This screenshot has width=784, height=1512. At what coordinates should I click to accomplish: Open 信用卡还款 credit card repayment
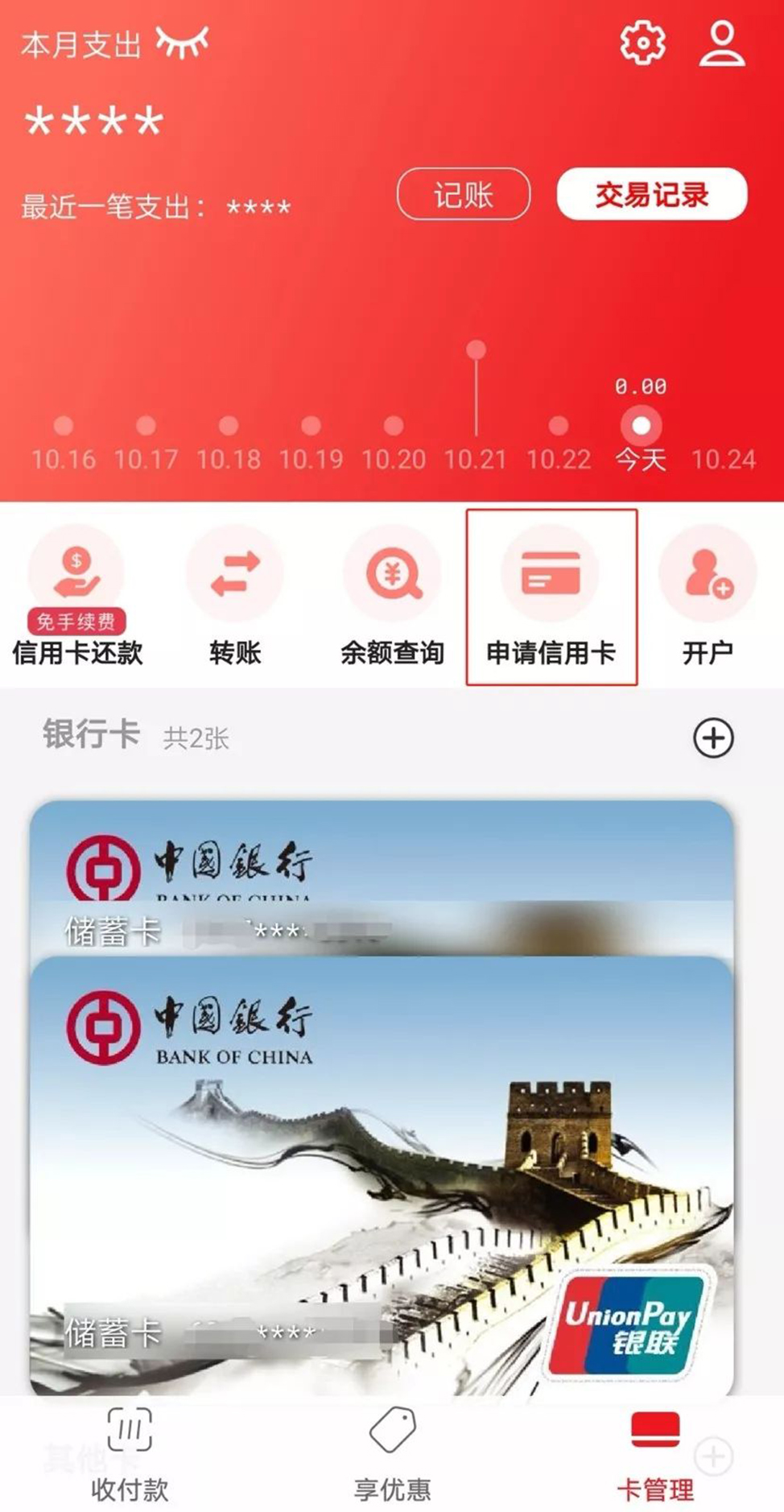(77, 597)
